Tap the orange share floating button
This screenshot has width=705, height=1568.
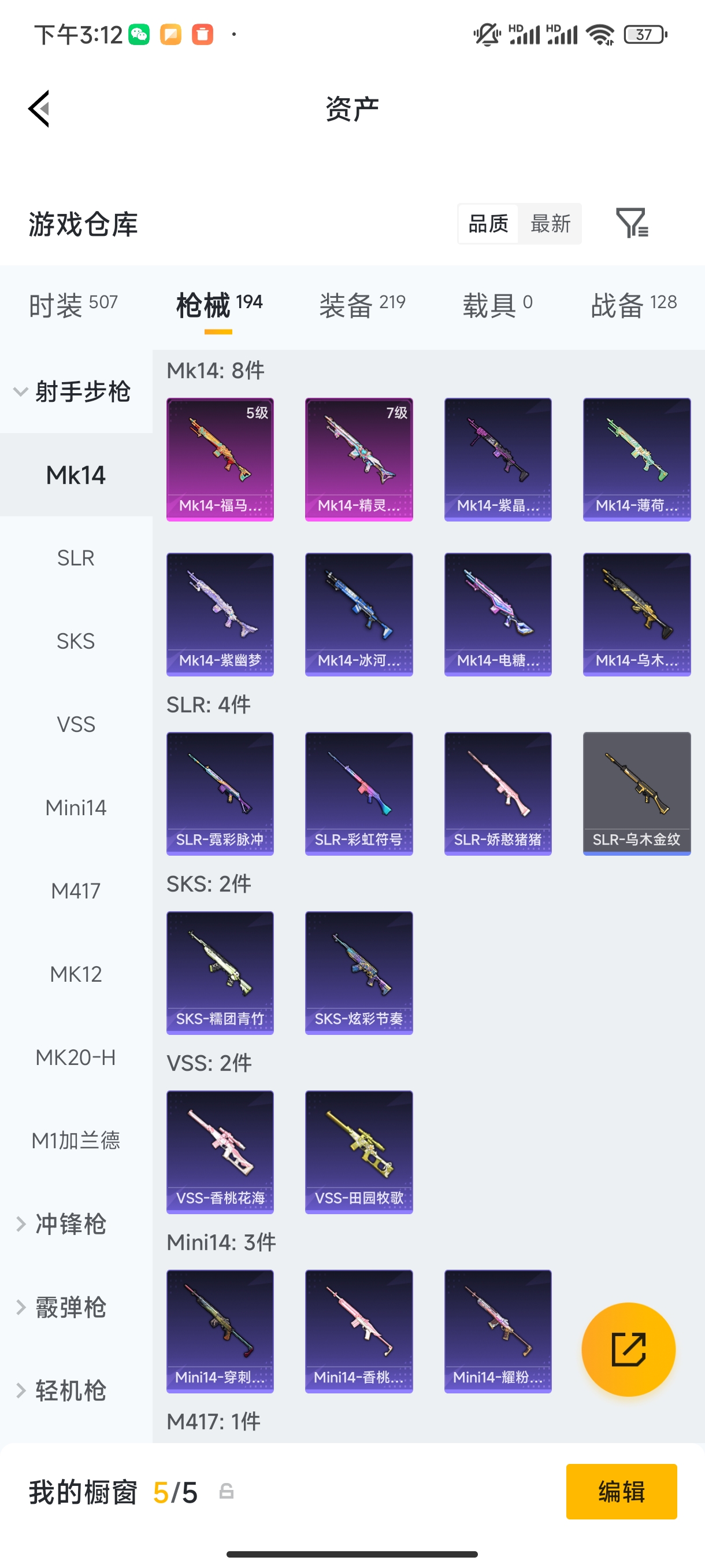(628, 1349)
